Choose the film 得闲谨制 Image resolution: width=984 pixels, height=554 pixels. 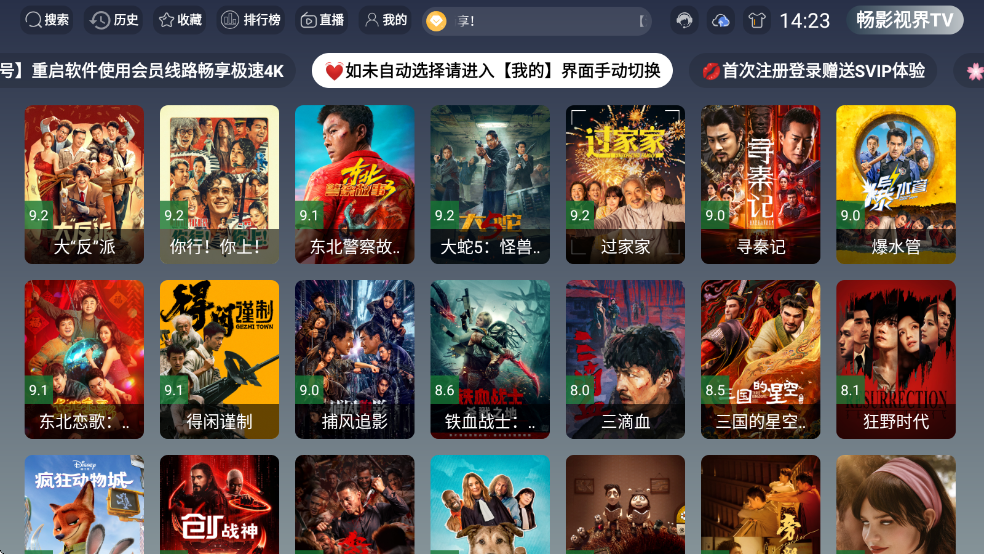click(219, 359)
